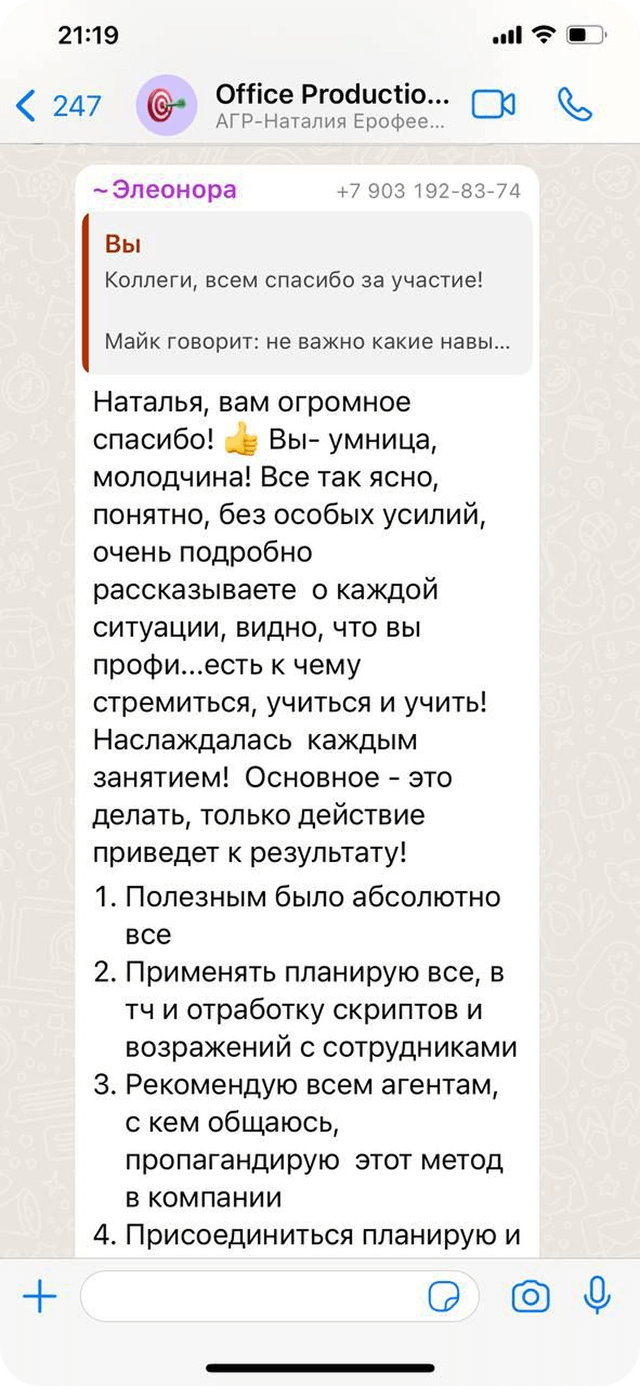Open the camera
The height and width of the screenshot is (1386, 640).
(x=530, y=1297)
